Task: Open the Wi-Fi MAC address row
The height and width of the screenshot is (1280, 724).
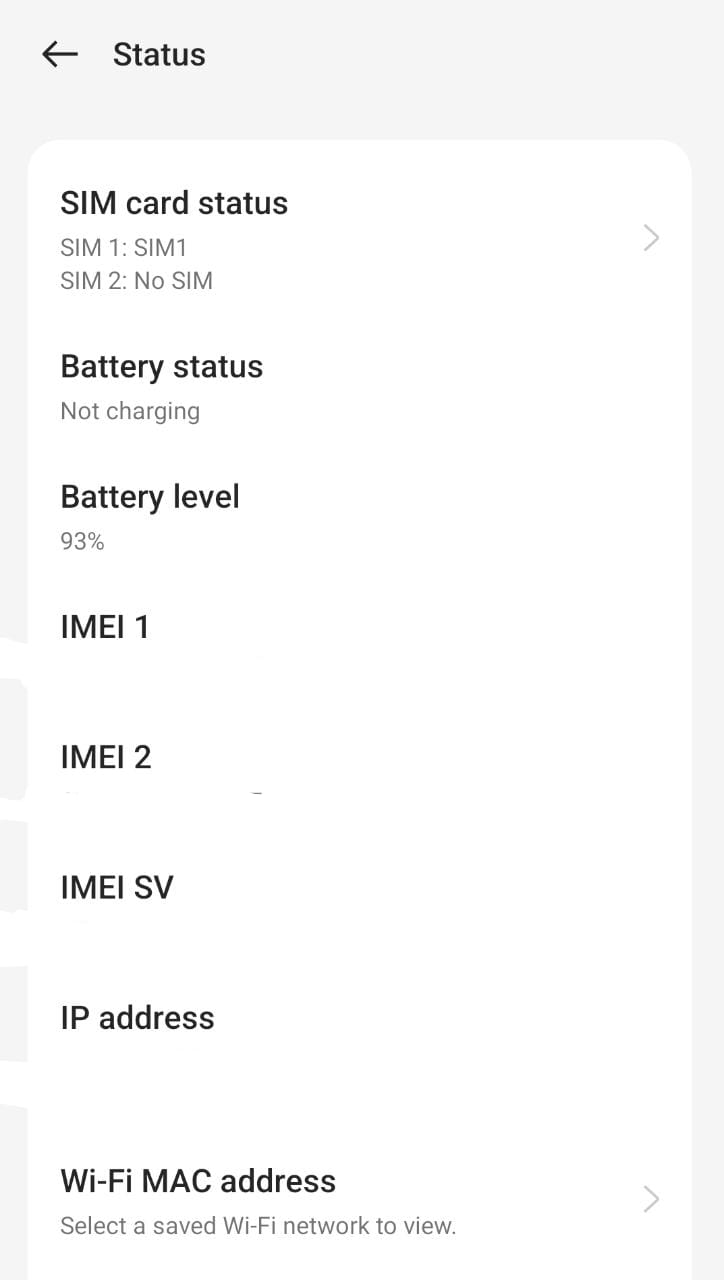Action: click(x=358, y=1199)
